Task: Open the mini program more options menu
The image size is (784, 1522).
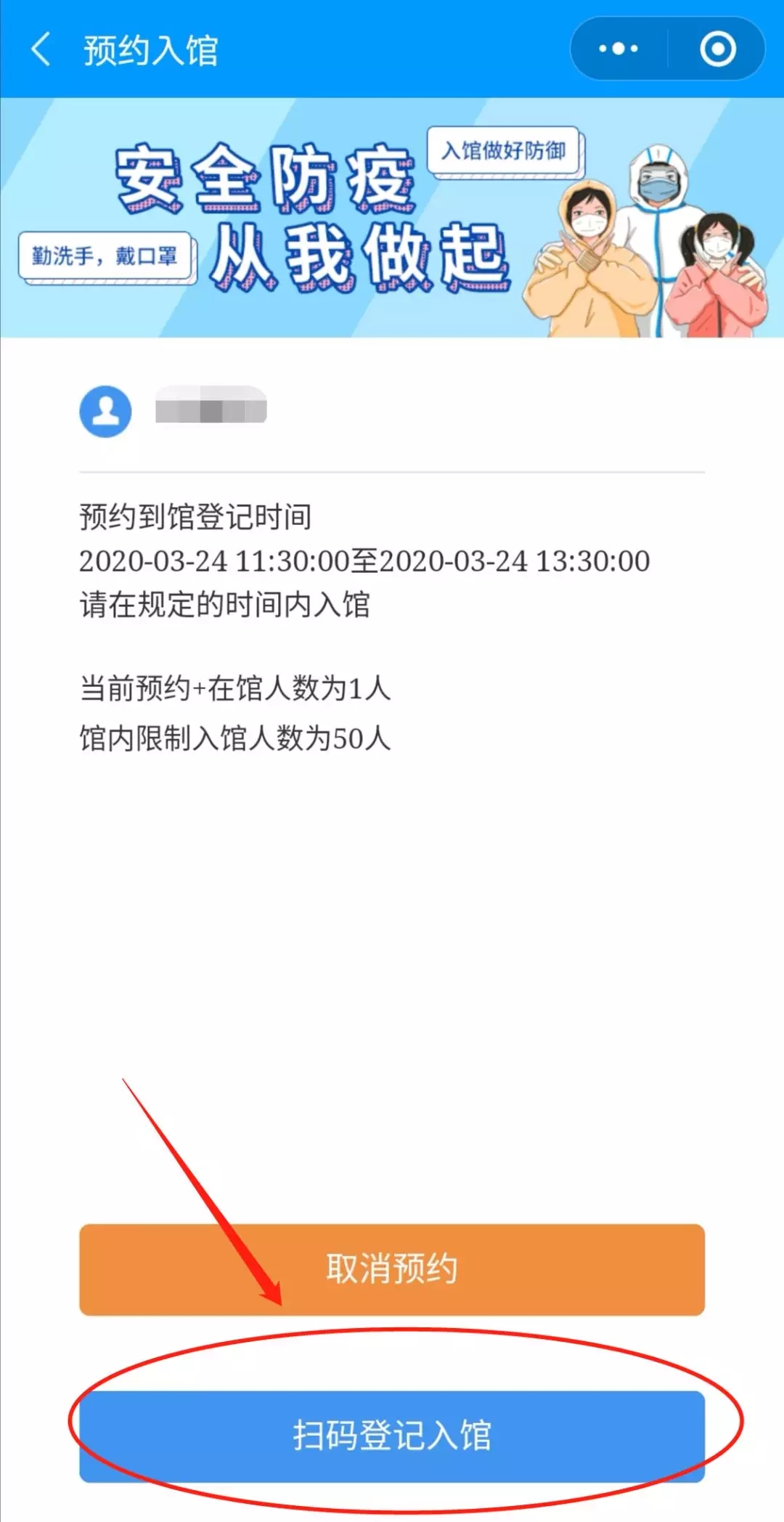Action: [x=618, y=49]
